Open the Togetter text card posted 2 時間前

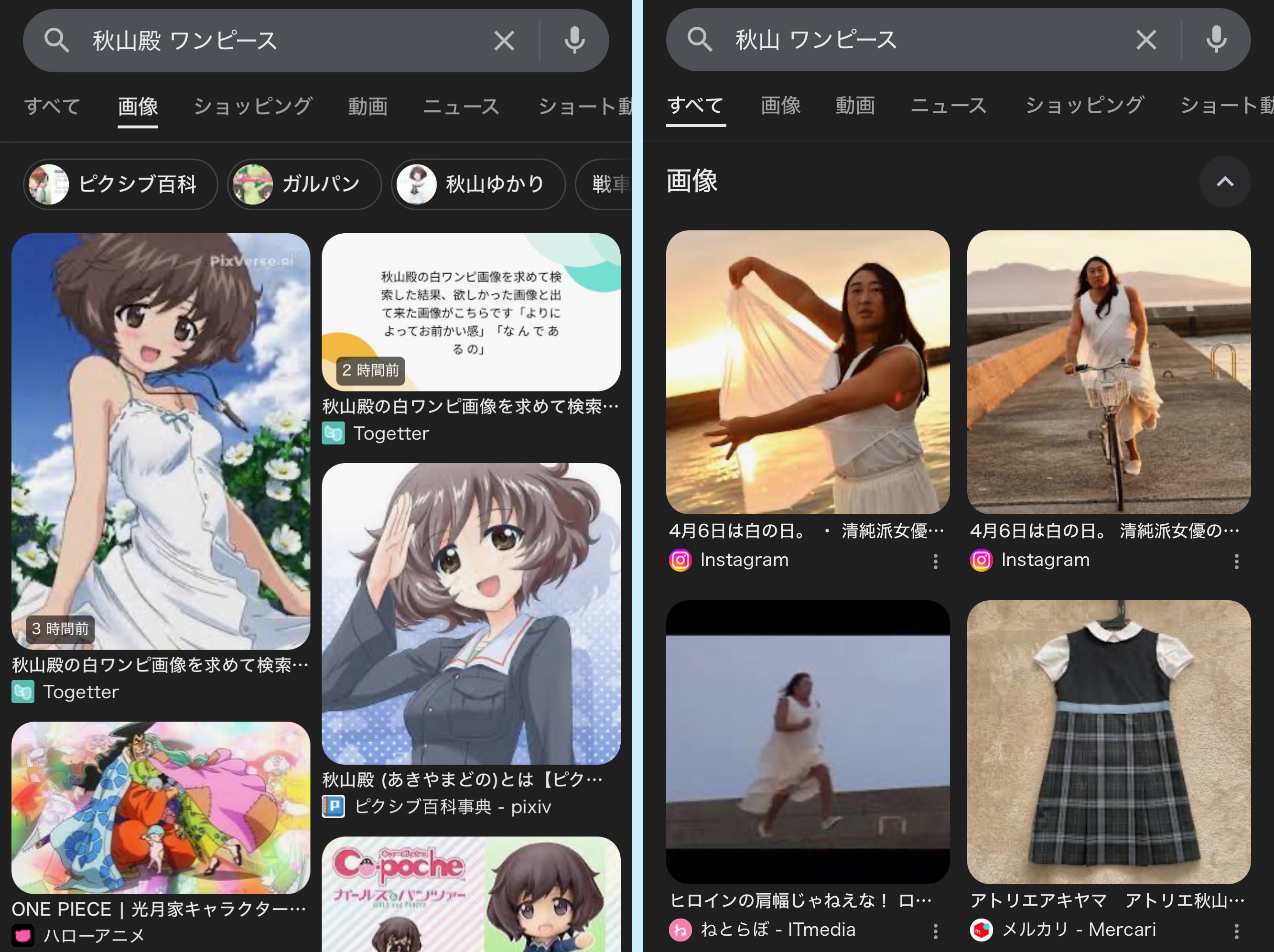pyautogui.click(x=471, y=312)
